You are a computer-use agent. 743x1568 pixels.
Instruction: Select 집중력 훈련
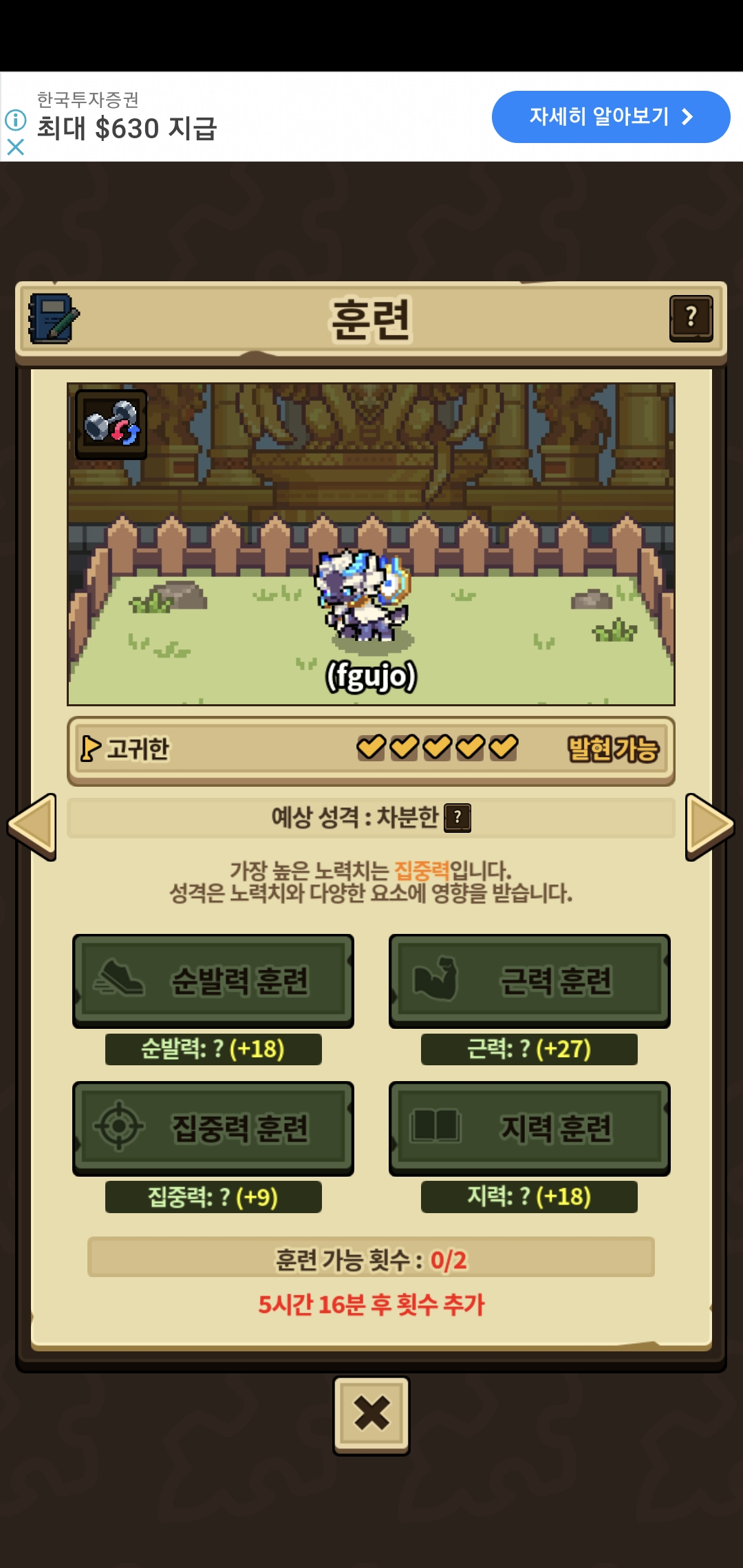[x=213, y=1128]
